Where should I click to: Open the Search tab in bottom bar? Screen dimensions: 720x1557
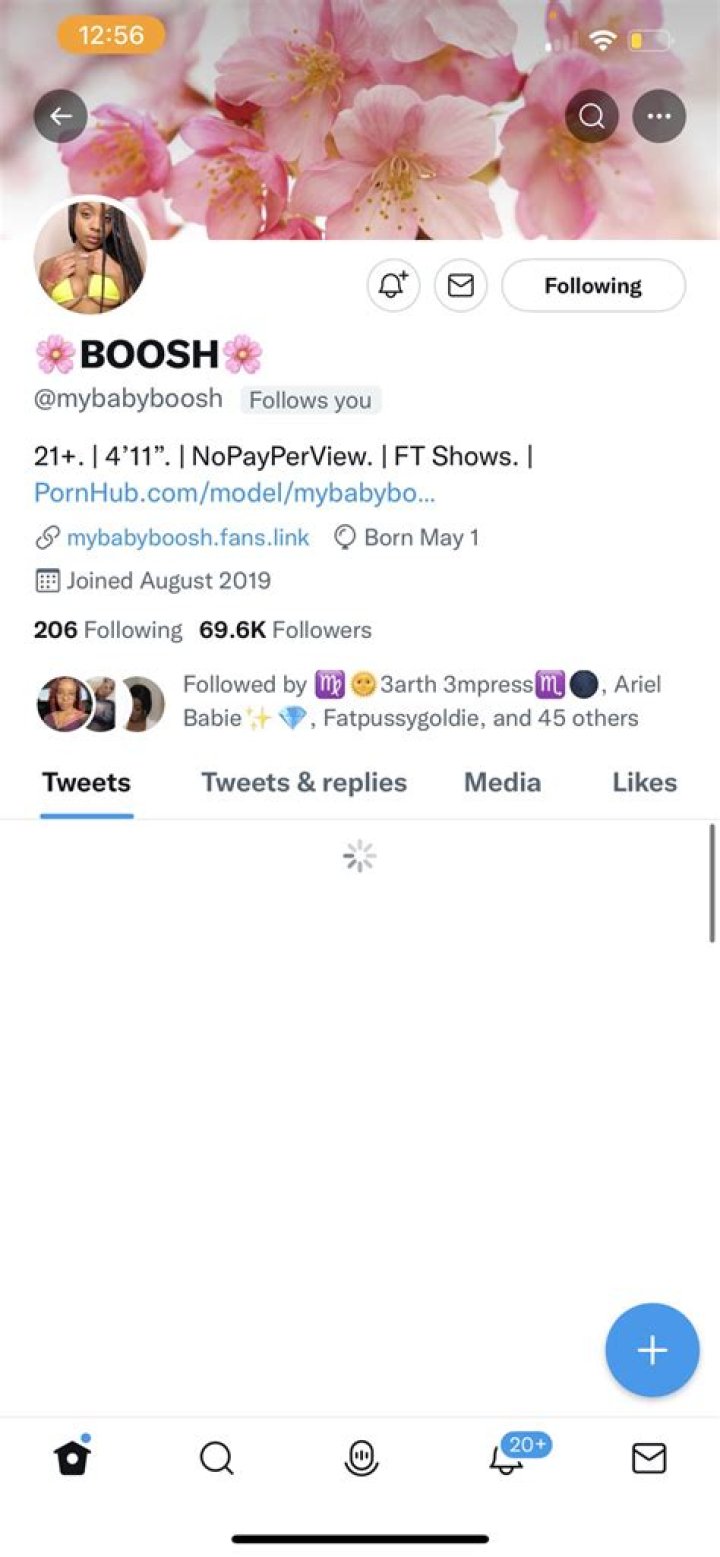[x=216, y=1459]
